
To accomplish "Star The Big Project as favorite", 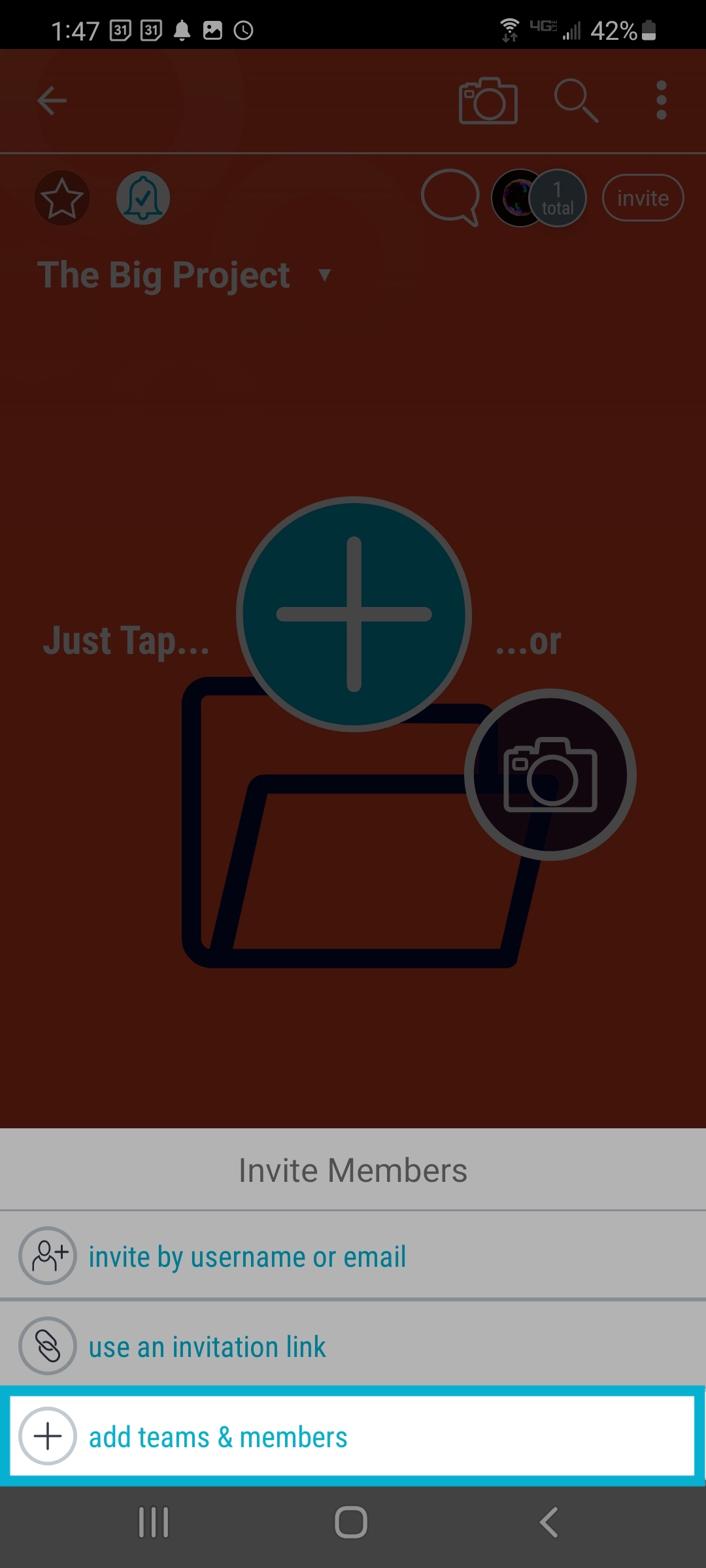I will click(x=62, y=198).
